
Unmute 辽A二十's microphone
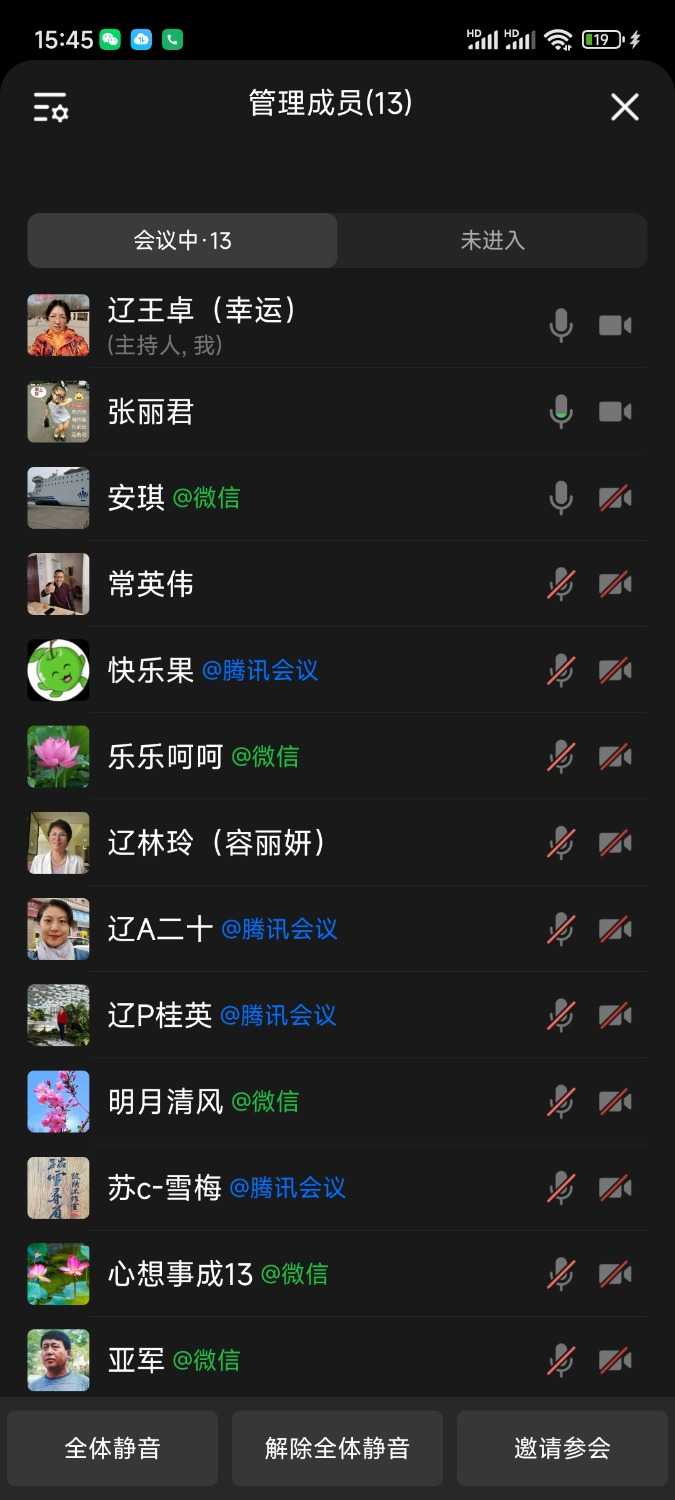click(561, 929)
